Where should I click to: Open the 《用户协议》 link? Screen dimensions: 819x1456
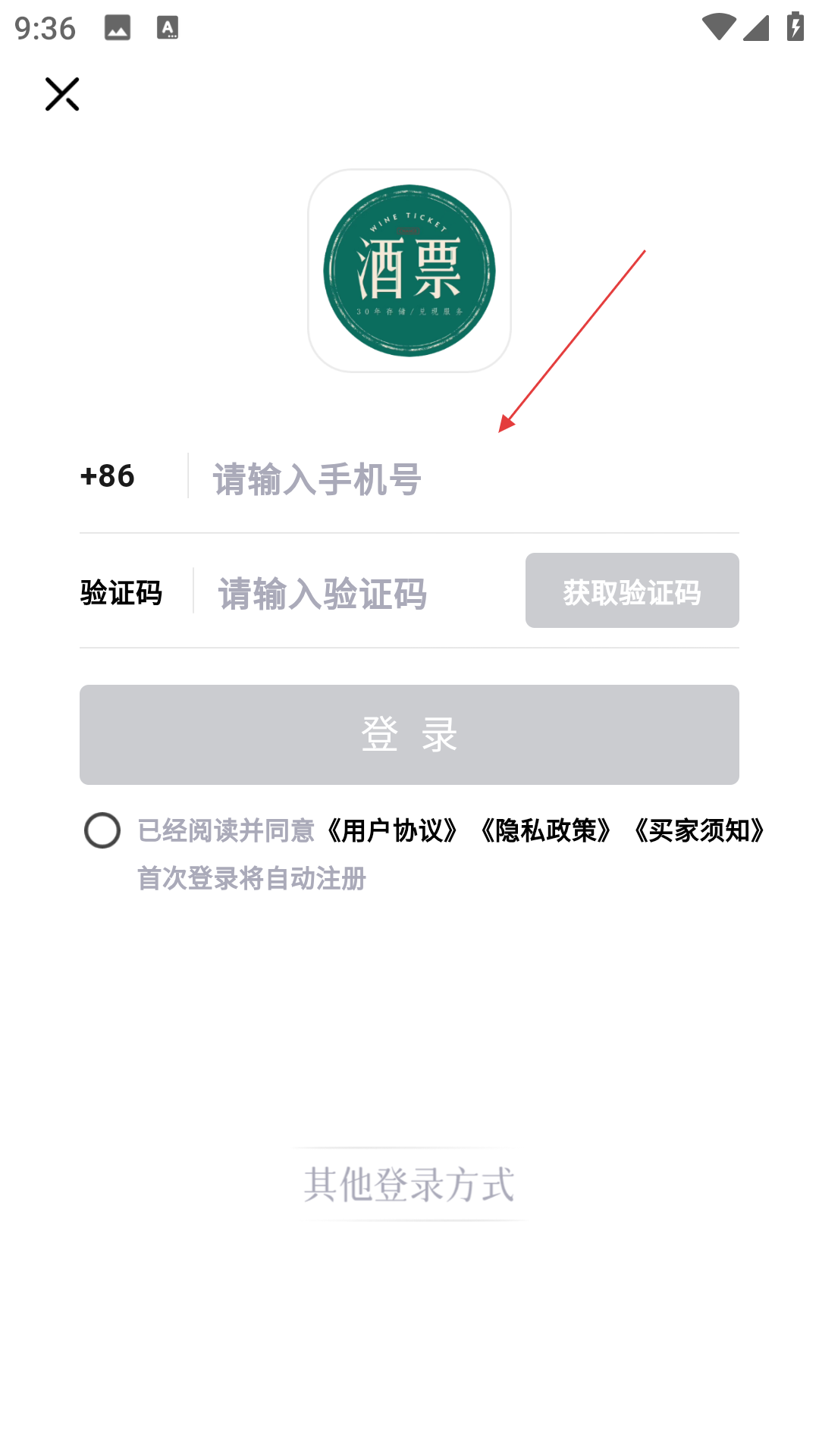coord(392,831)
